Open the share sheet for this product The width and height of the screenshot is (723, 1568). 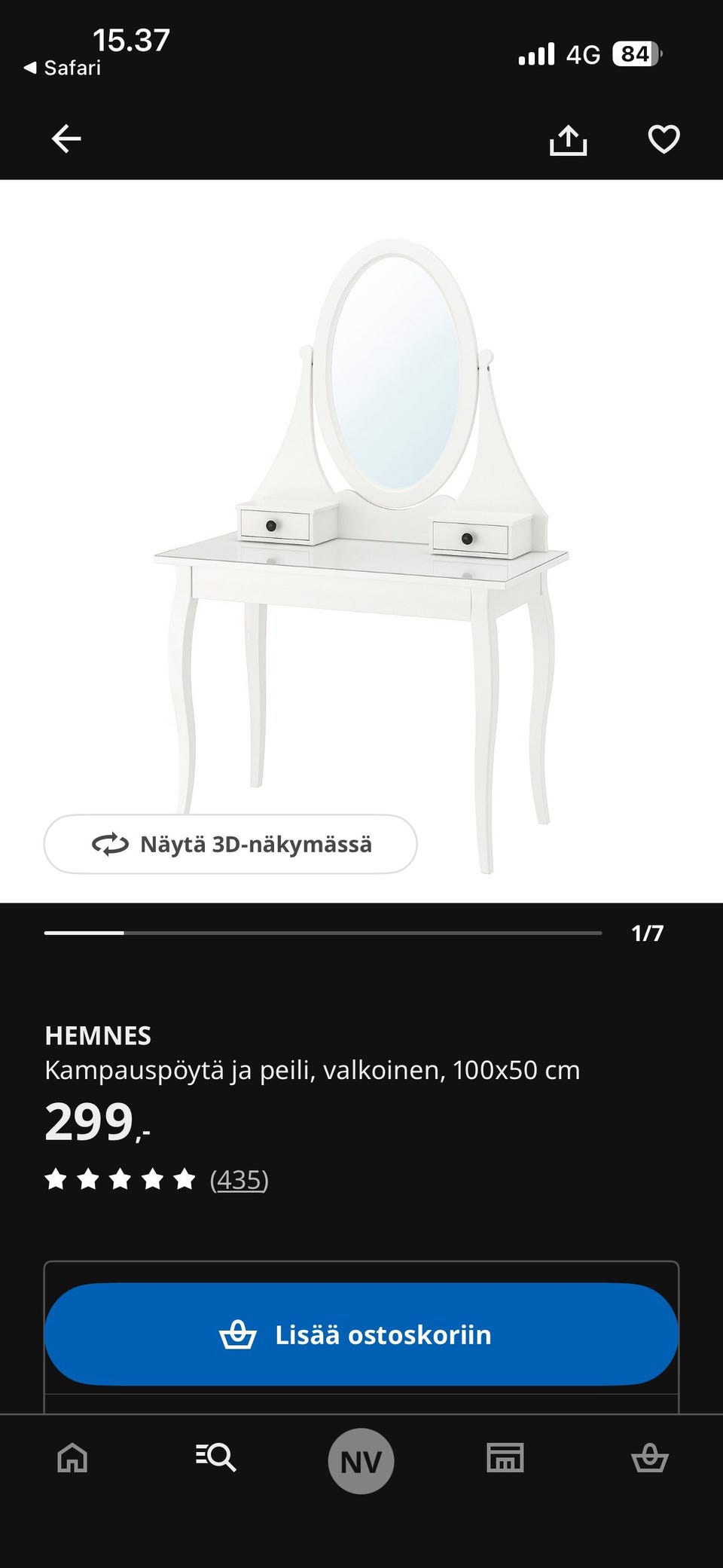click(x=569, y=139)
